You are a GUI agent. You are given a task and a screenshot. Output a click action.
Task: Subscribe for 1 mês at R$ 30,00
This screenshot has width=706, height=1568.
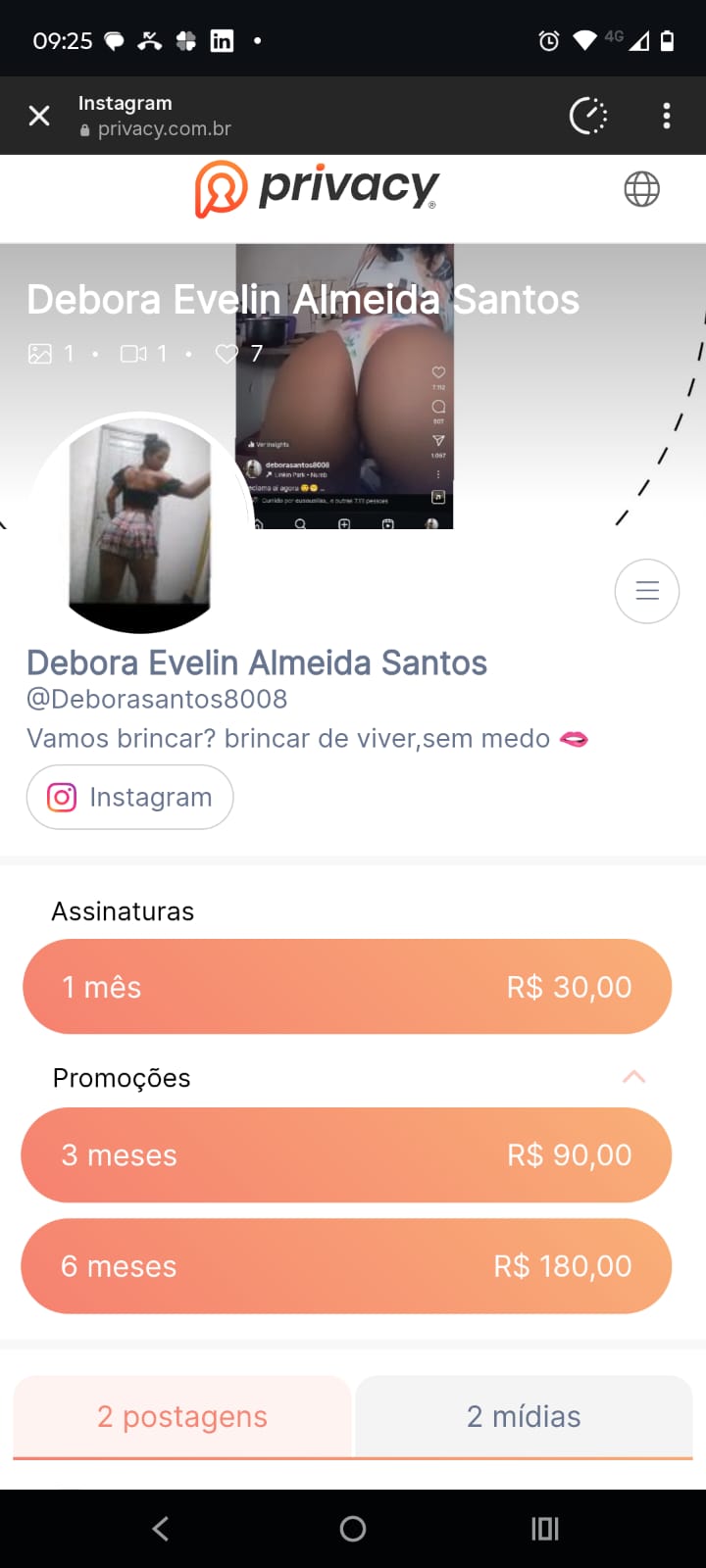(347, 987)
